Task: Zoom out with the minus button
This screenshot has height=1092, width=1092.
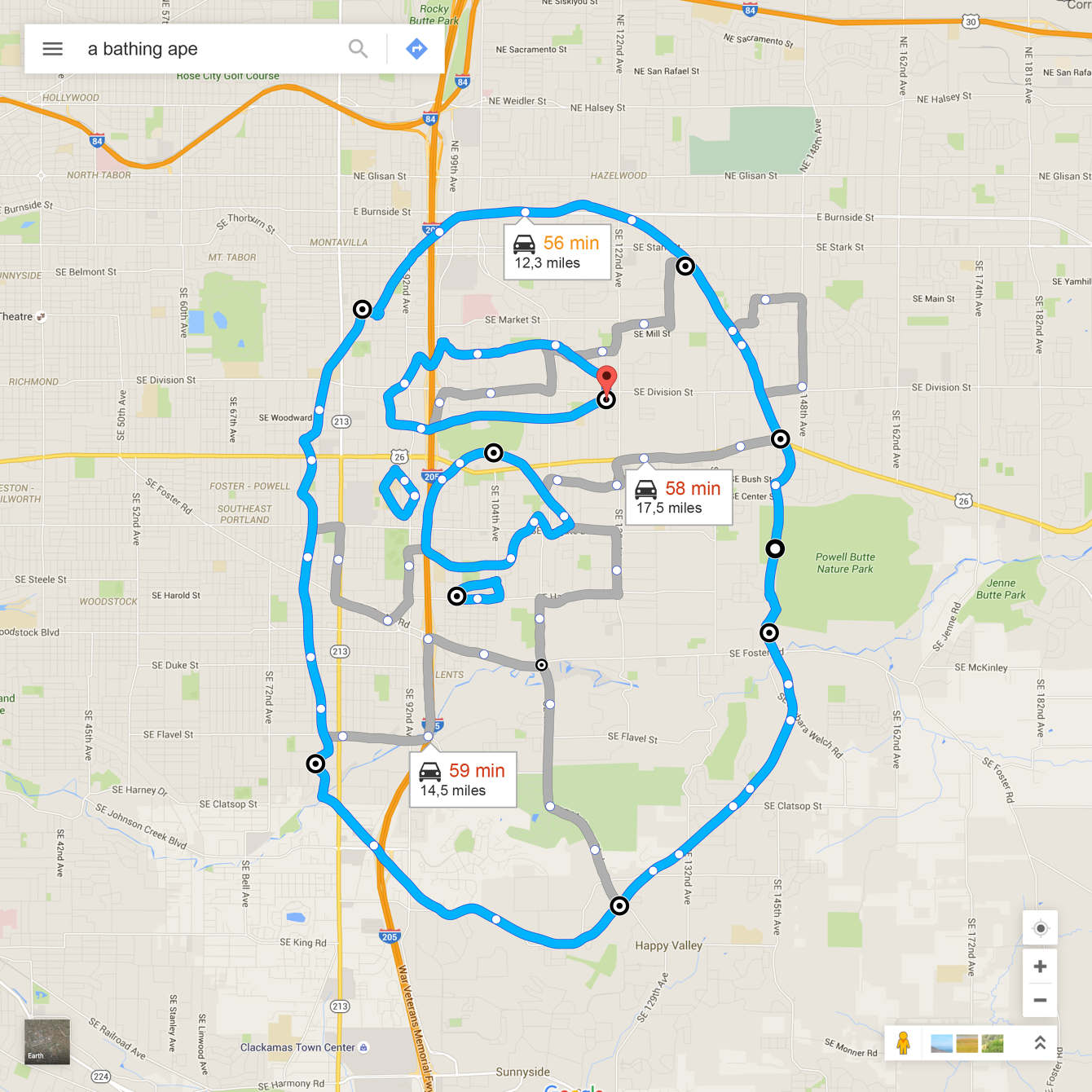Action: (1040, 1000)
